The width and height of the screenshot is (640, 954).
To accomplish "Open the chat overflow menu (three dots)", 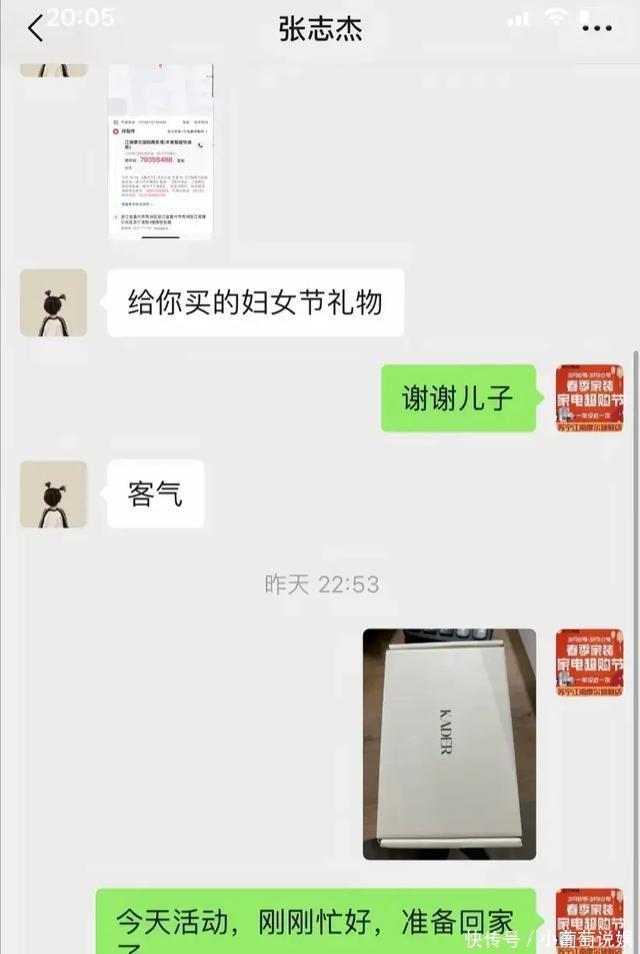I will click(596, 28).
